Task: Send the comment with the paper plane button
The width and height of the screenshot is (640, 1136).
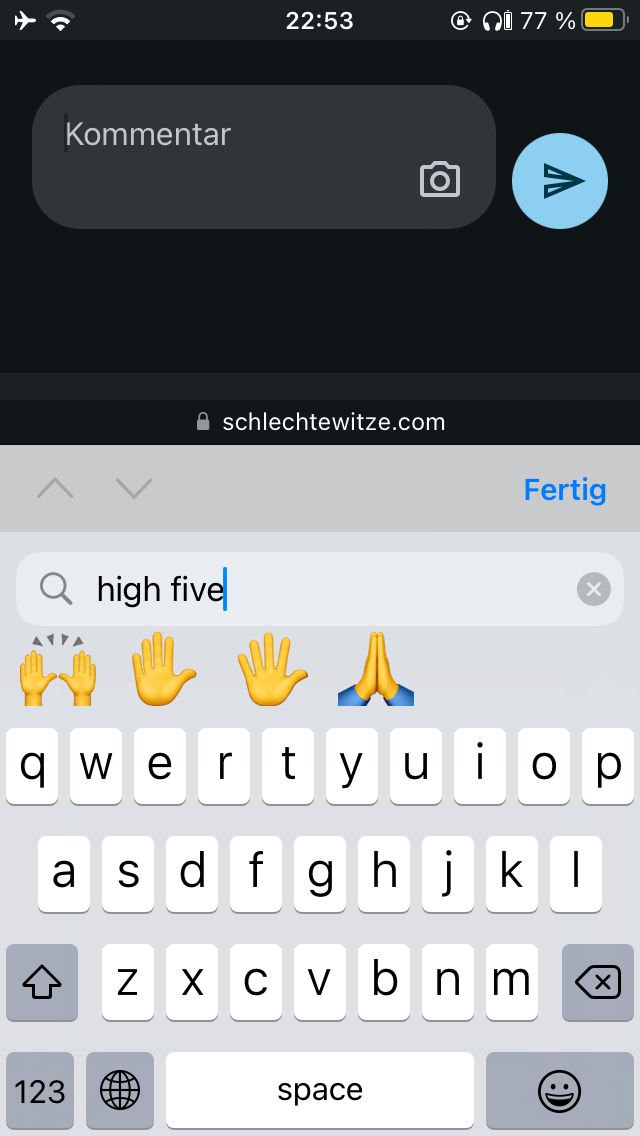Action: [560, 181]
